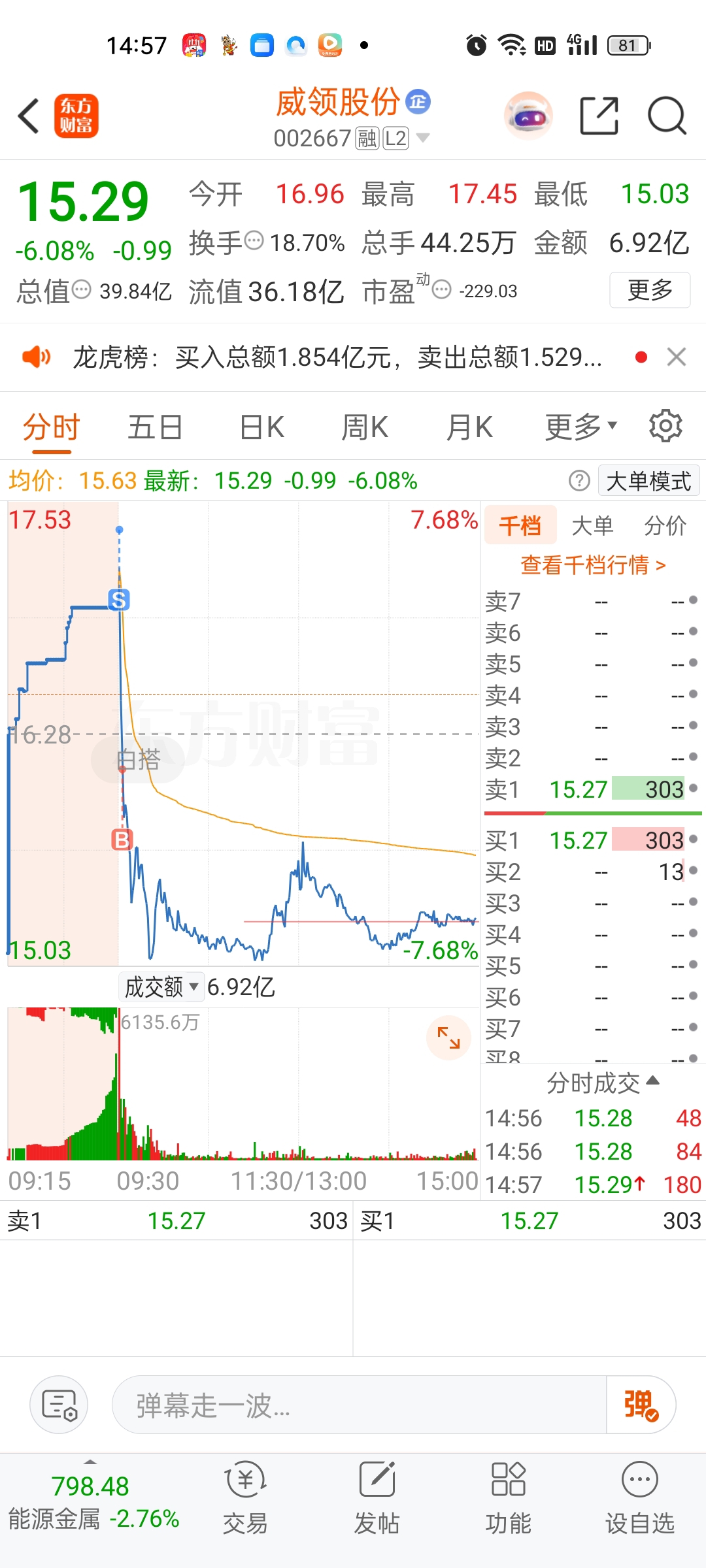Select the 月K chart tab
Viewport: 706px width, 1568px height.
469,428
